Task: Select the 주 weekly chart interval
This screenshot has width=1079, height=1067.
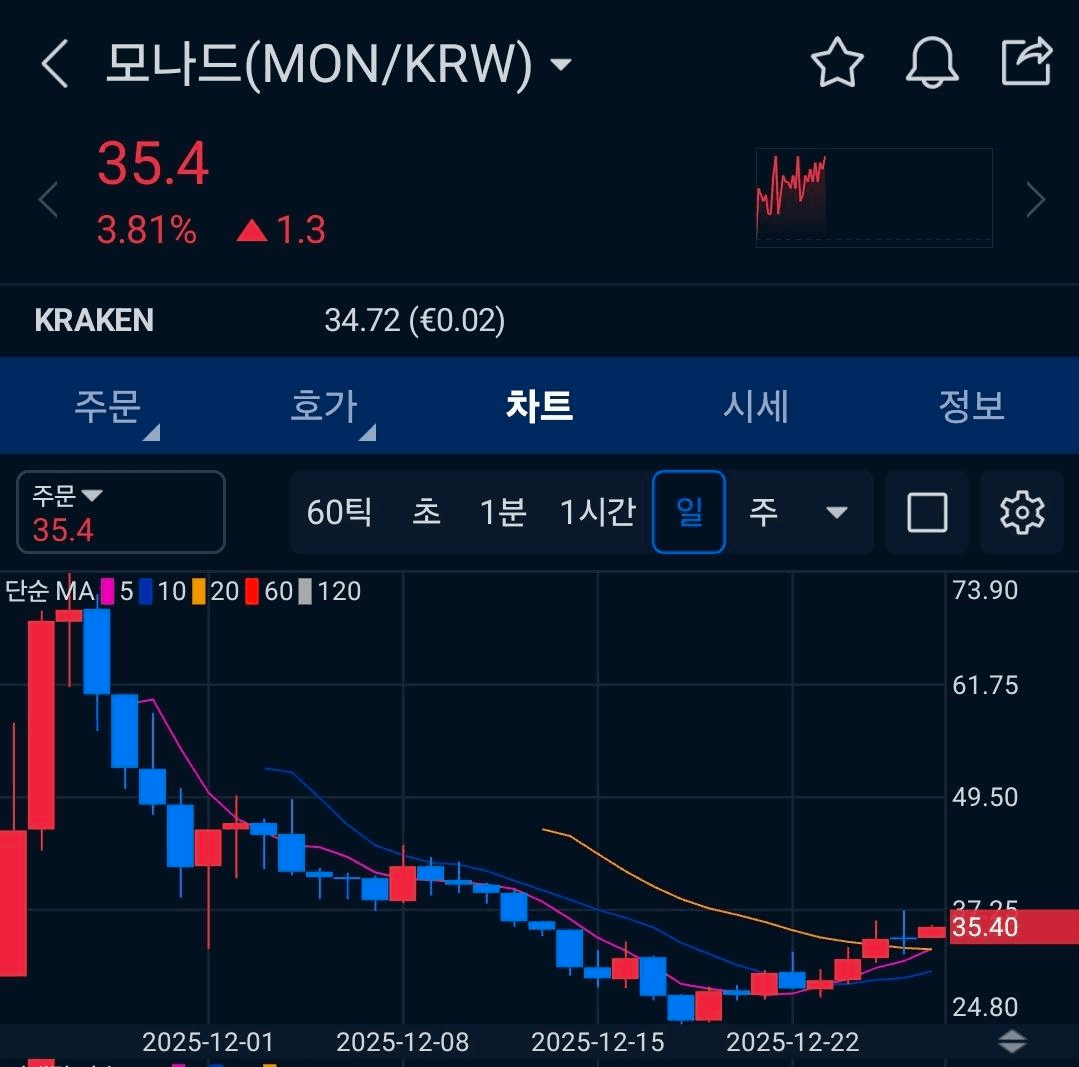Action: click(x=764, y=512)
